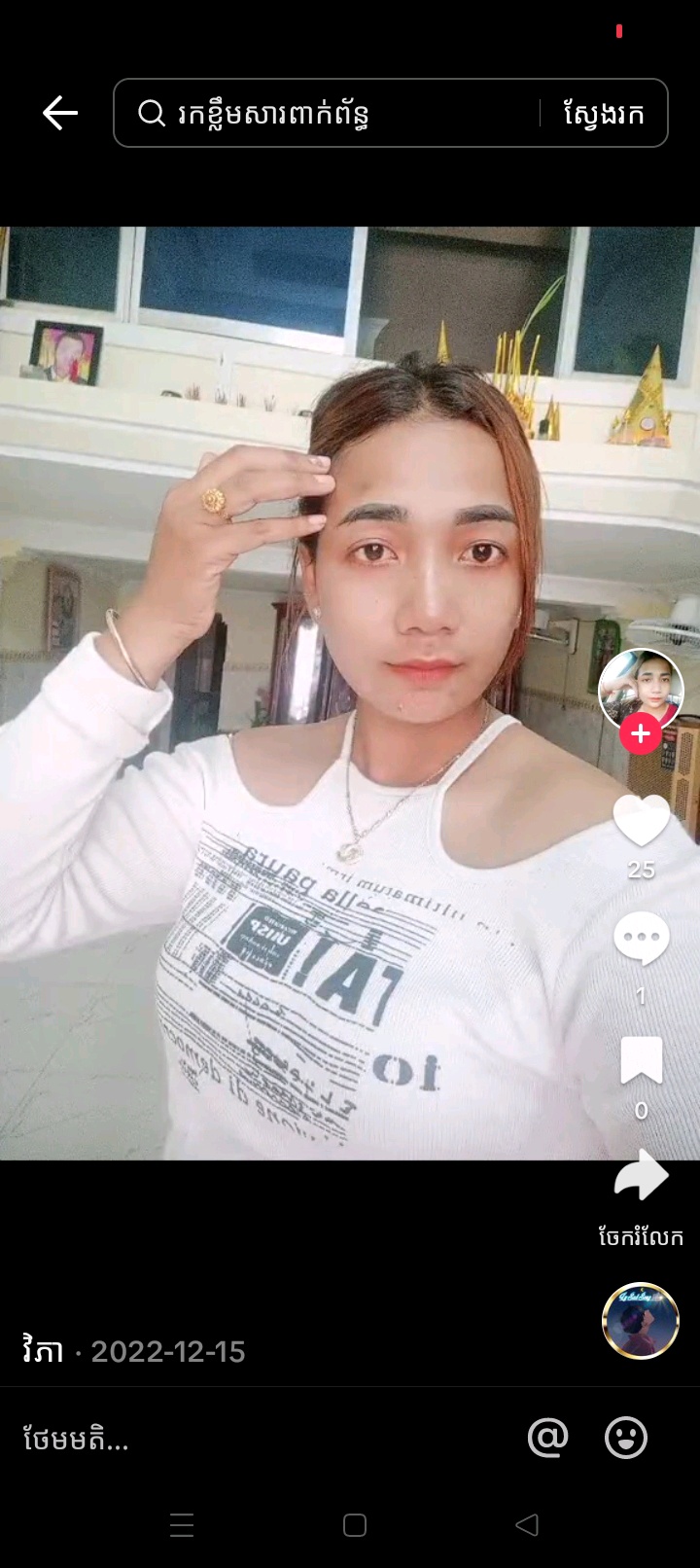Follow the creator with the red plus
The image size is (700, 1568).
click(641, 734)
